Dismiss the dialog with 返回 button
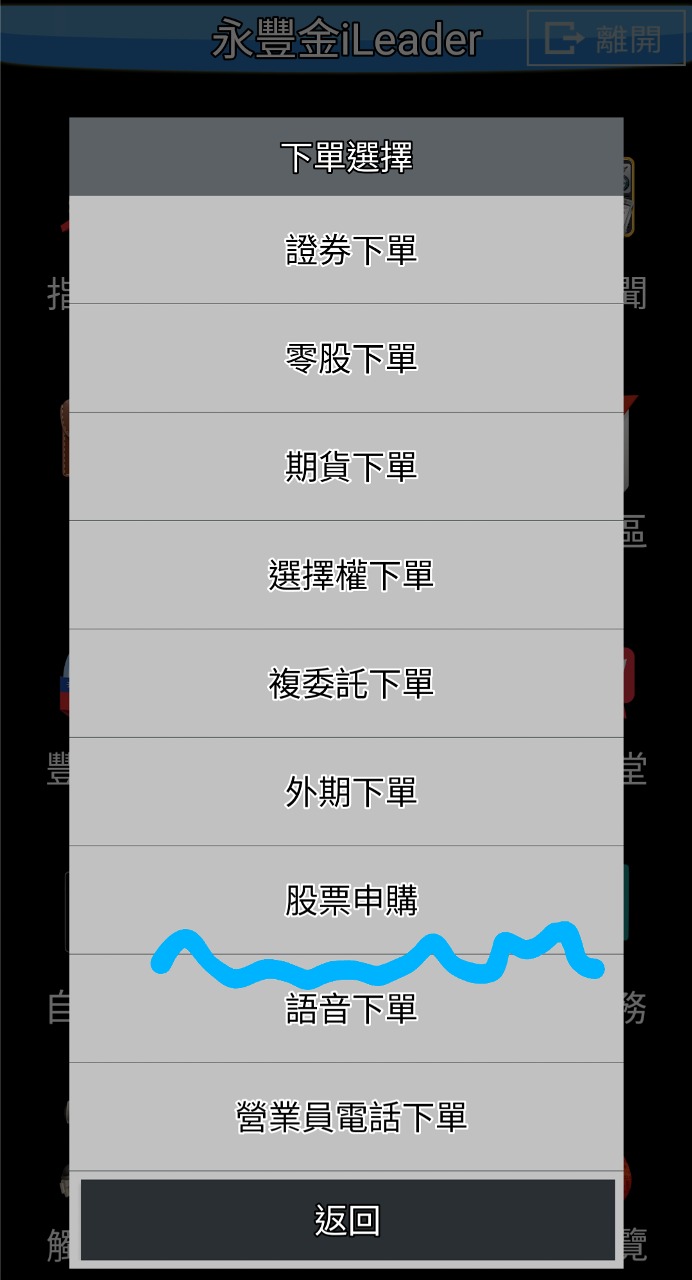 [x=346, y=1220]
